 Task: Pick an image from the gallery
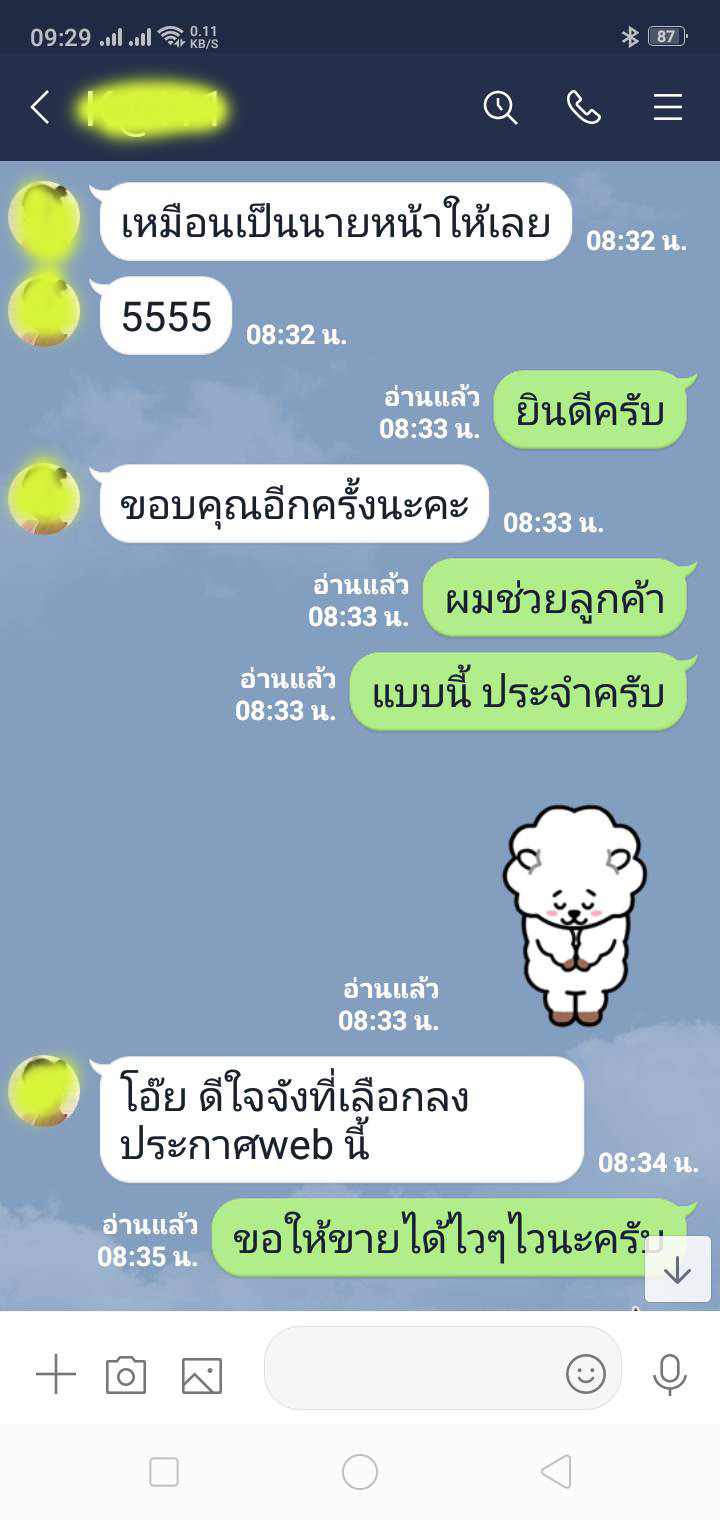point(202,1375)
